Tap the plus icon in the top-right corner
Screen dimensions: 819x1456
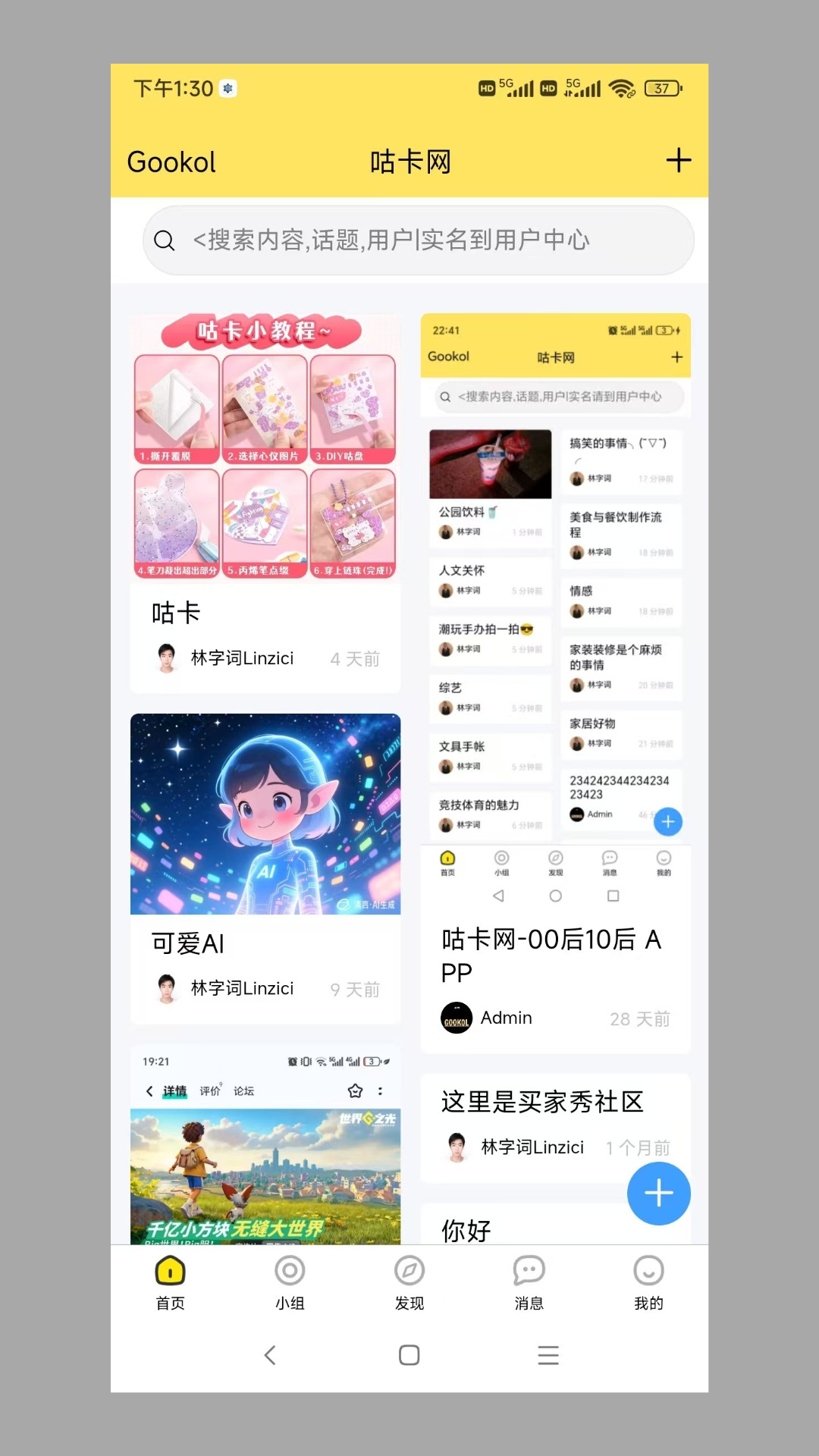679,160
